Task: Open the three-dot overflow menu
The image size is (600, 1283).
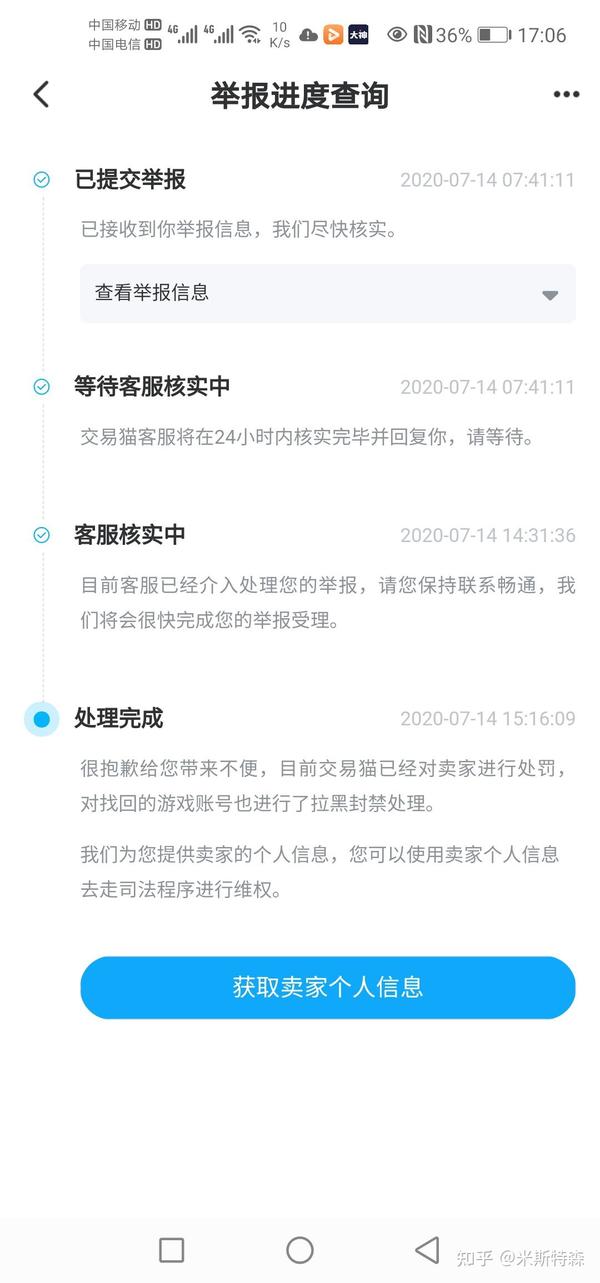Action: 566,95
